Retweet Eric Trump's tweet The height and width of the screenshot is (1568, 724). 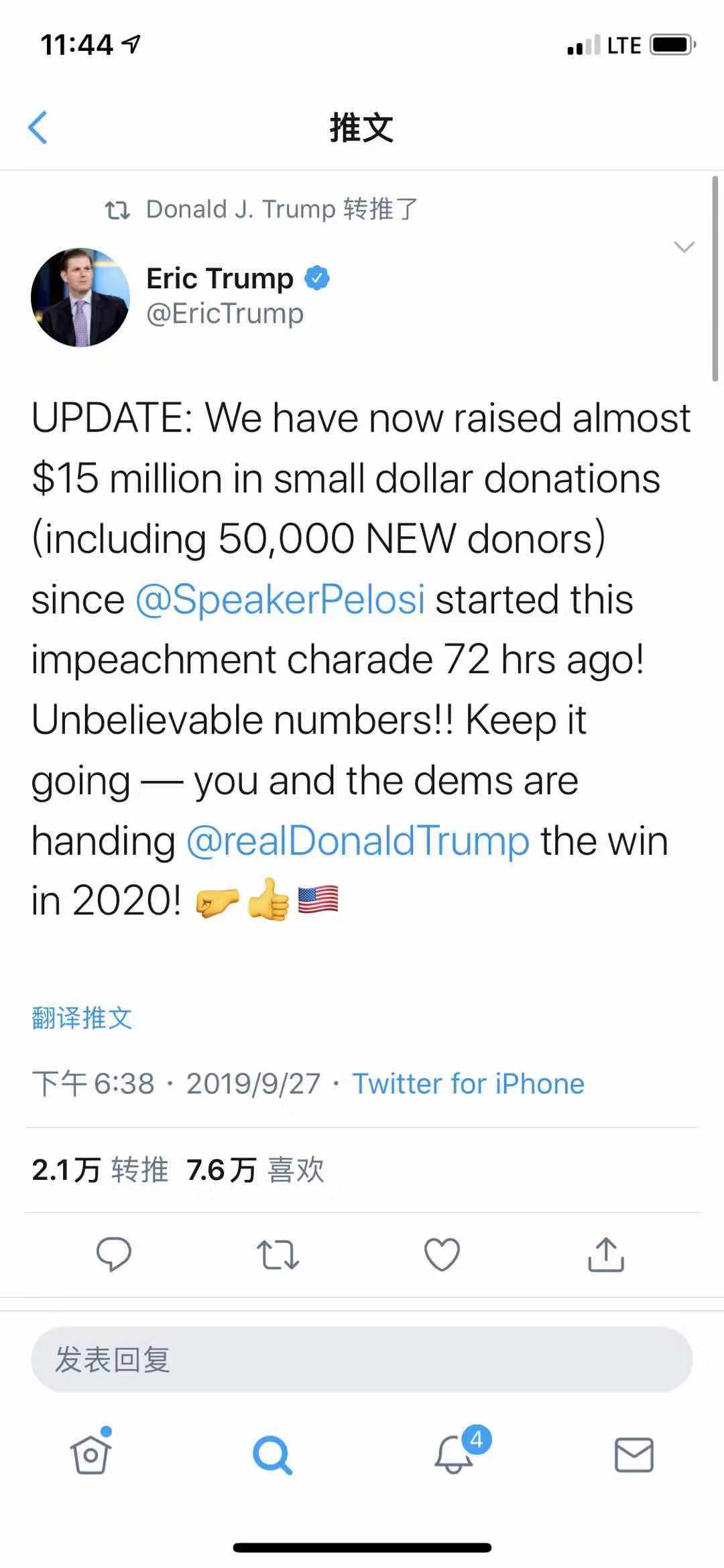click(x=278, y=1254)
